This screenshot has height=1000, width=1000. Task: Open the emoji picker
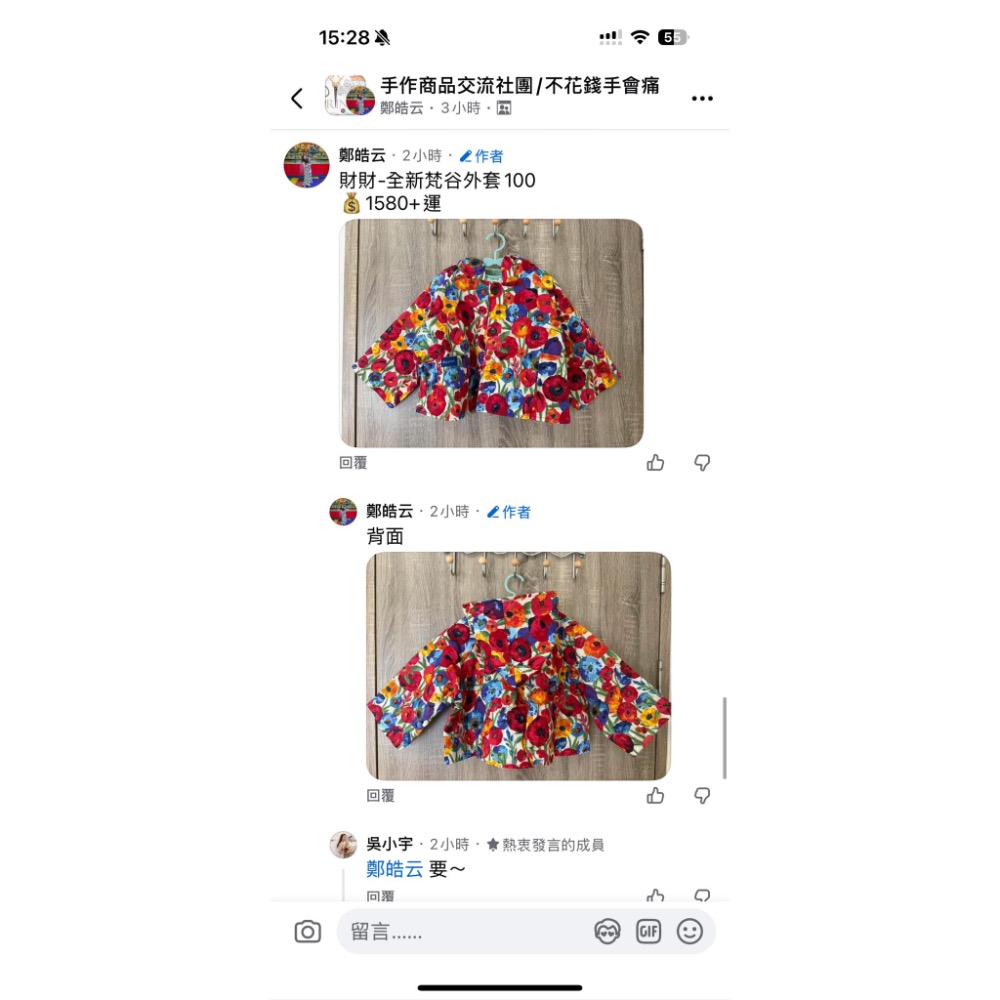pyautogui.click(x=690, y=932)
